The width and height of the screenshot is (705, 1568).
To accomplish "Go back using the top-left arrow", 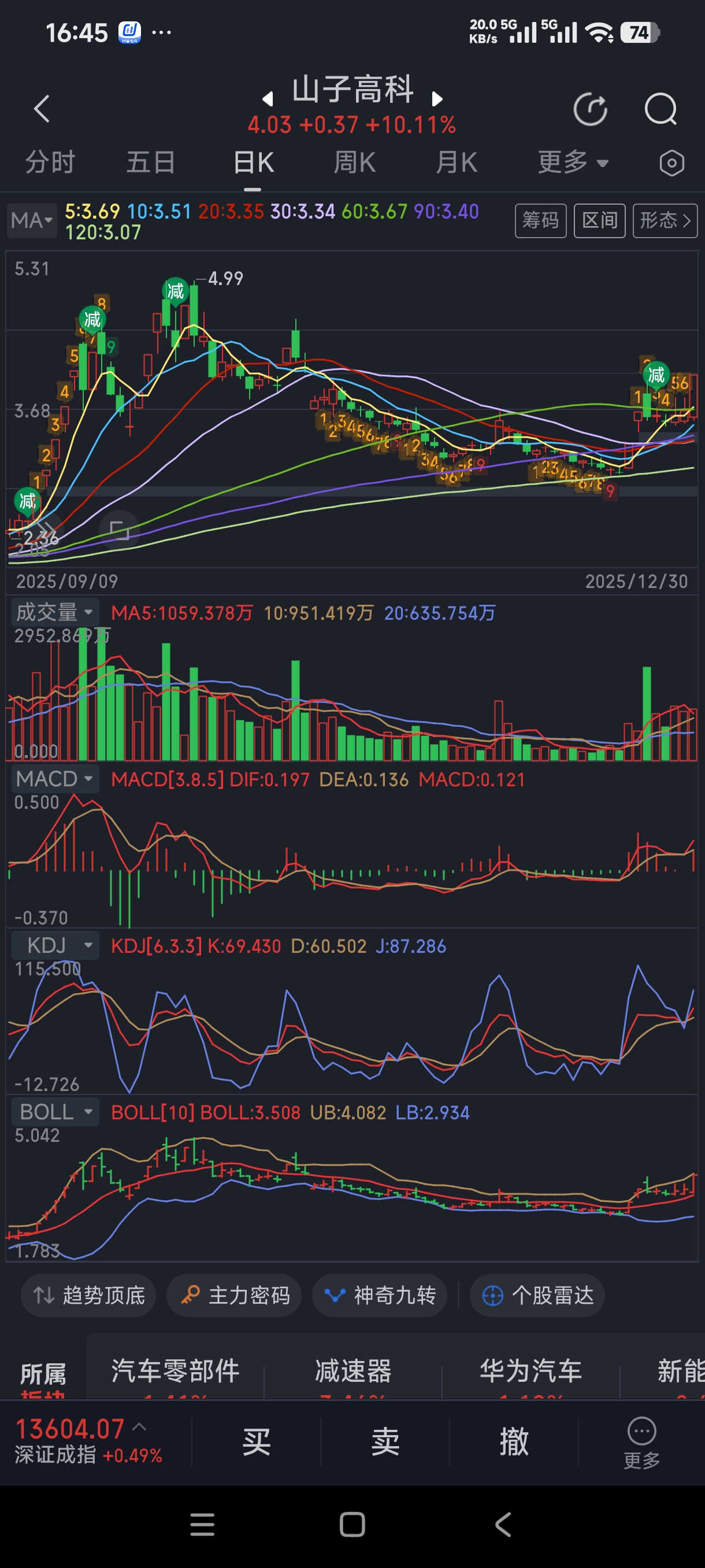I will (x=42, y=109).
